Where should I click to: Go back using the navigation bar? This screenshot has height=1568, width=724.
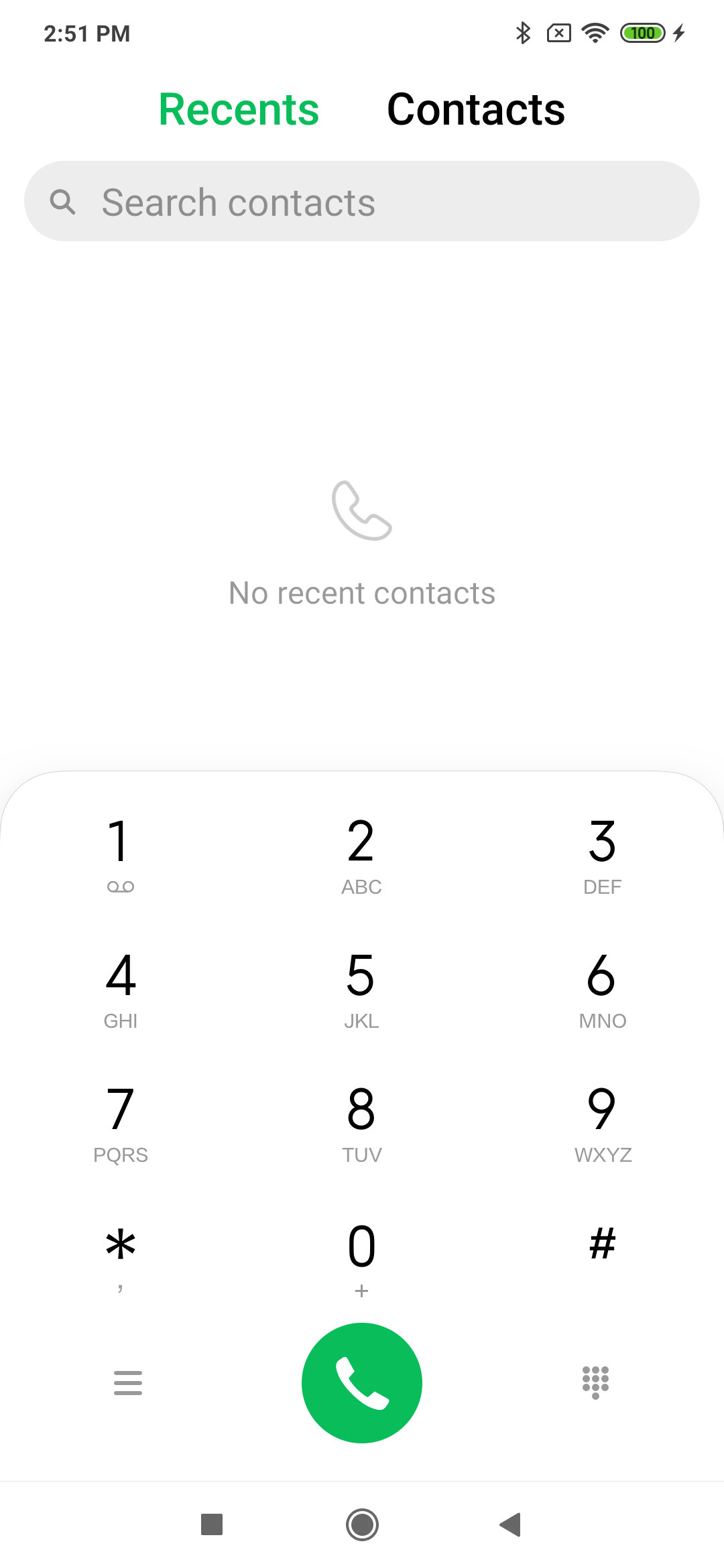point(511,1524)
